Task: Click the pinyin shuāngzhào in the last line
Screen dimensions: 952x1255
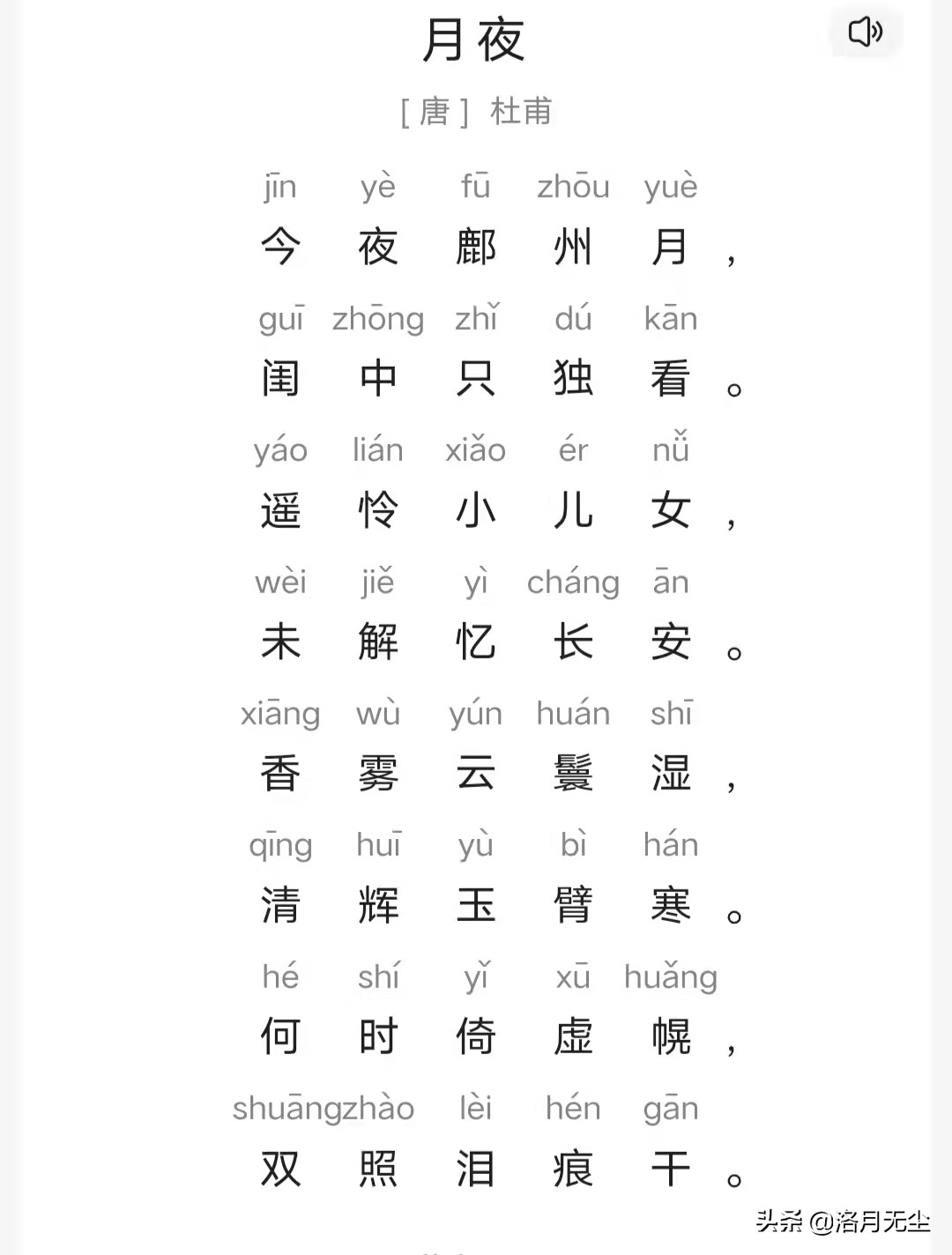Action: coord(324,1109)
